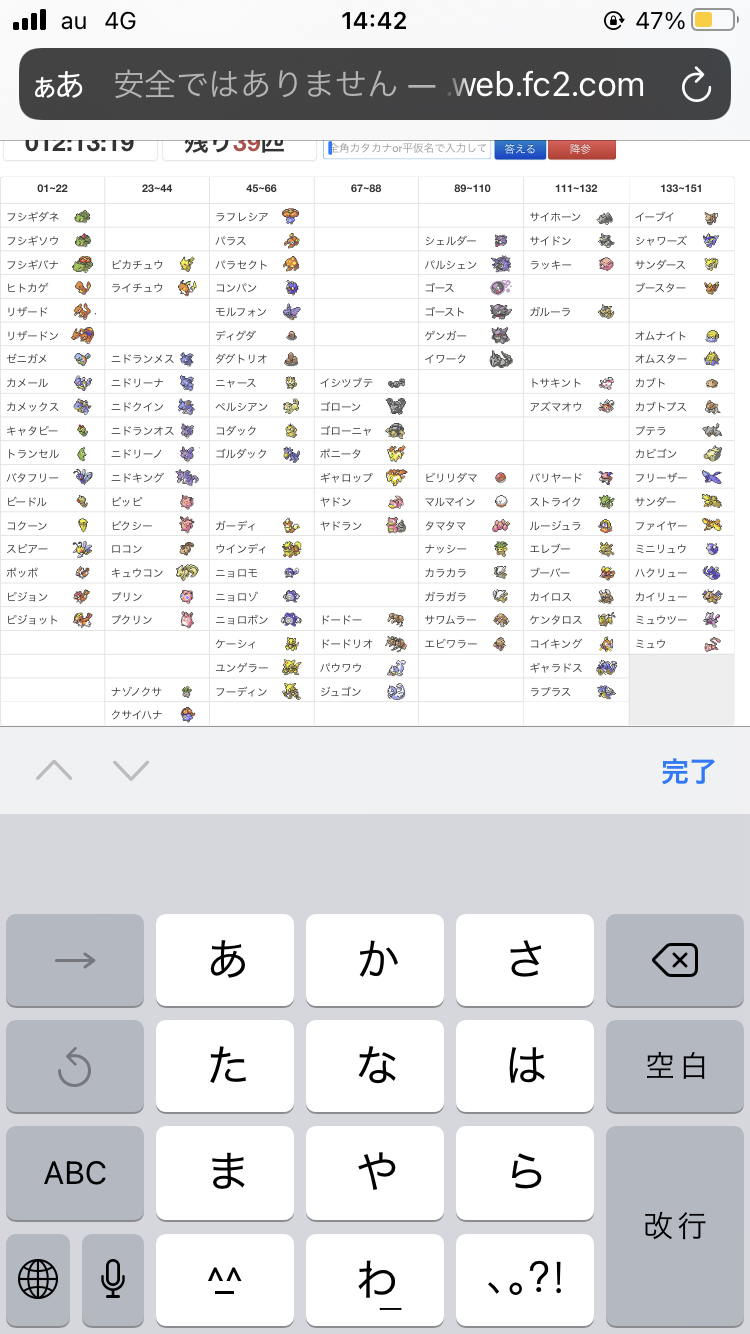Start dictation with the microphone key
Image resolution: width=750 pixels, height=1334 pixels.
pos(113,1278)
